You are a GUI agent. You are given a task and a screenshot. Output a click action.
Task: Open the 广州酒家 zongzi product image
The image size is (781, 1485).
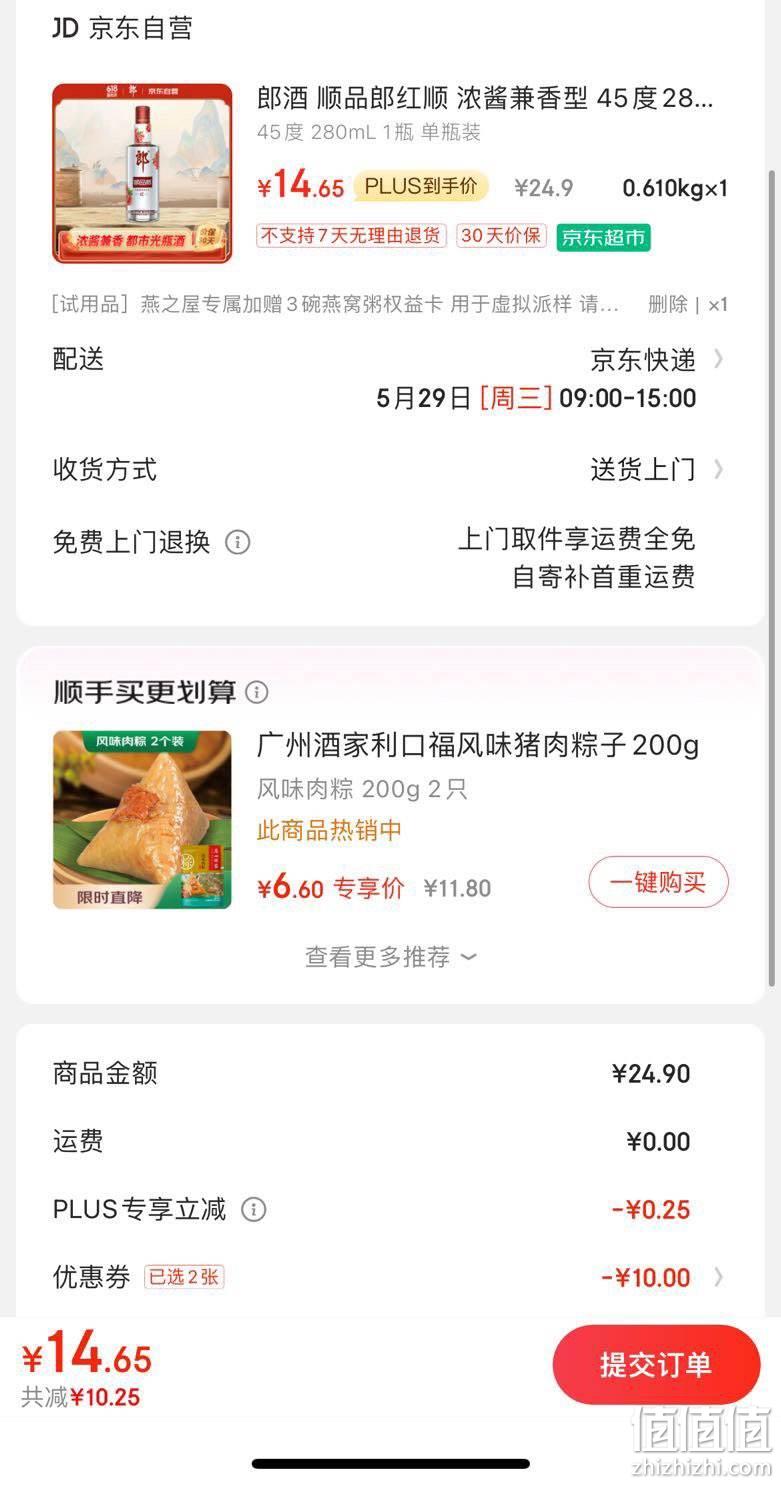tap(142, 820)
